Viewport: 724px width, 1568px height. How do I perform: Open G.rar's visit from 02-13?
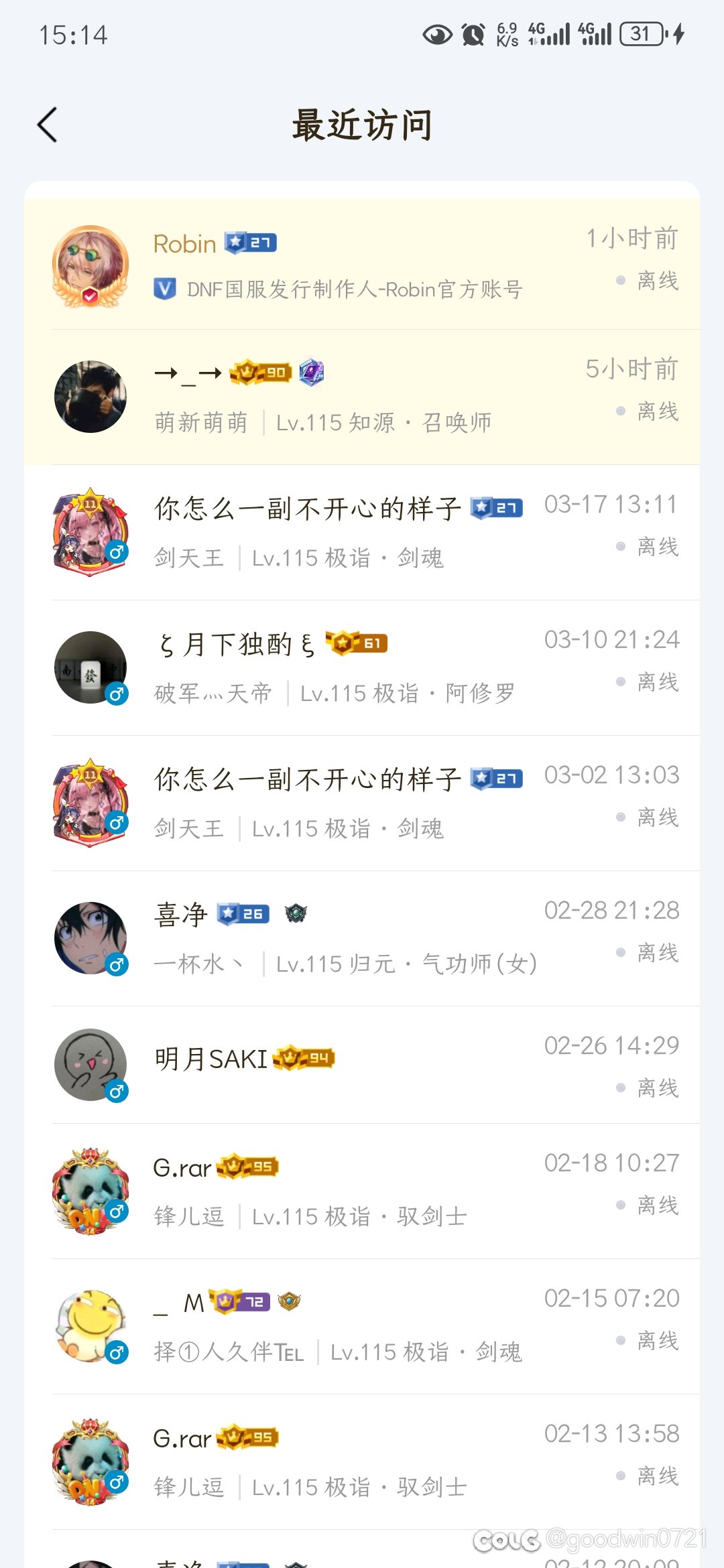pyautogui.click(x=362, y=1461)
